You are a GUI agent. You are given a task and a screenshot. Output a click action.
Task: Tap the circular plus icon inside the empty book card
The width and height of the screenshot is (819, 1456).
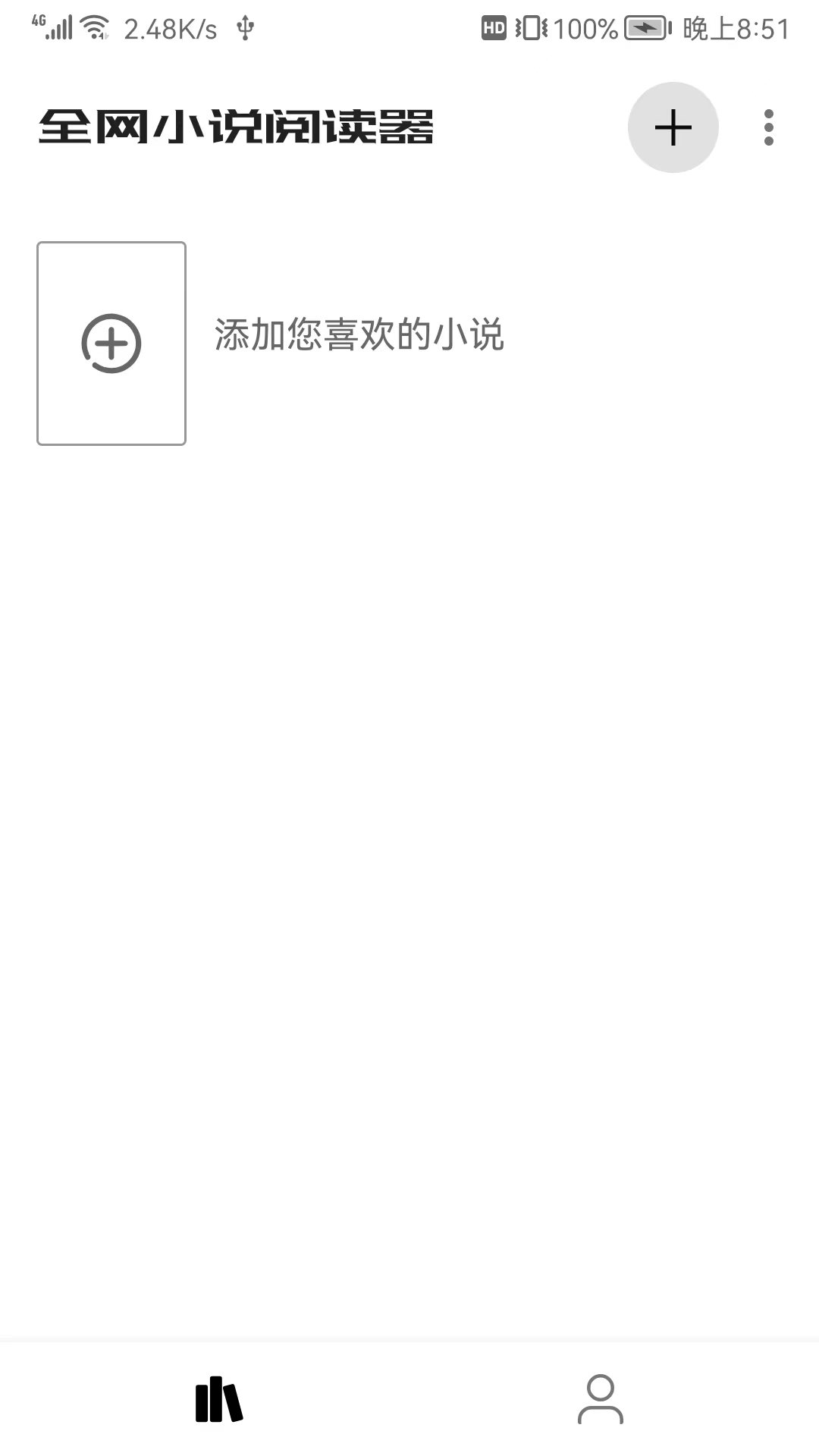(x=111, y=342)
